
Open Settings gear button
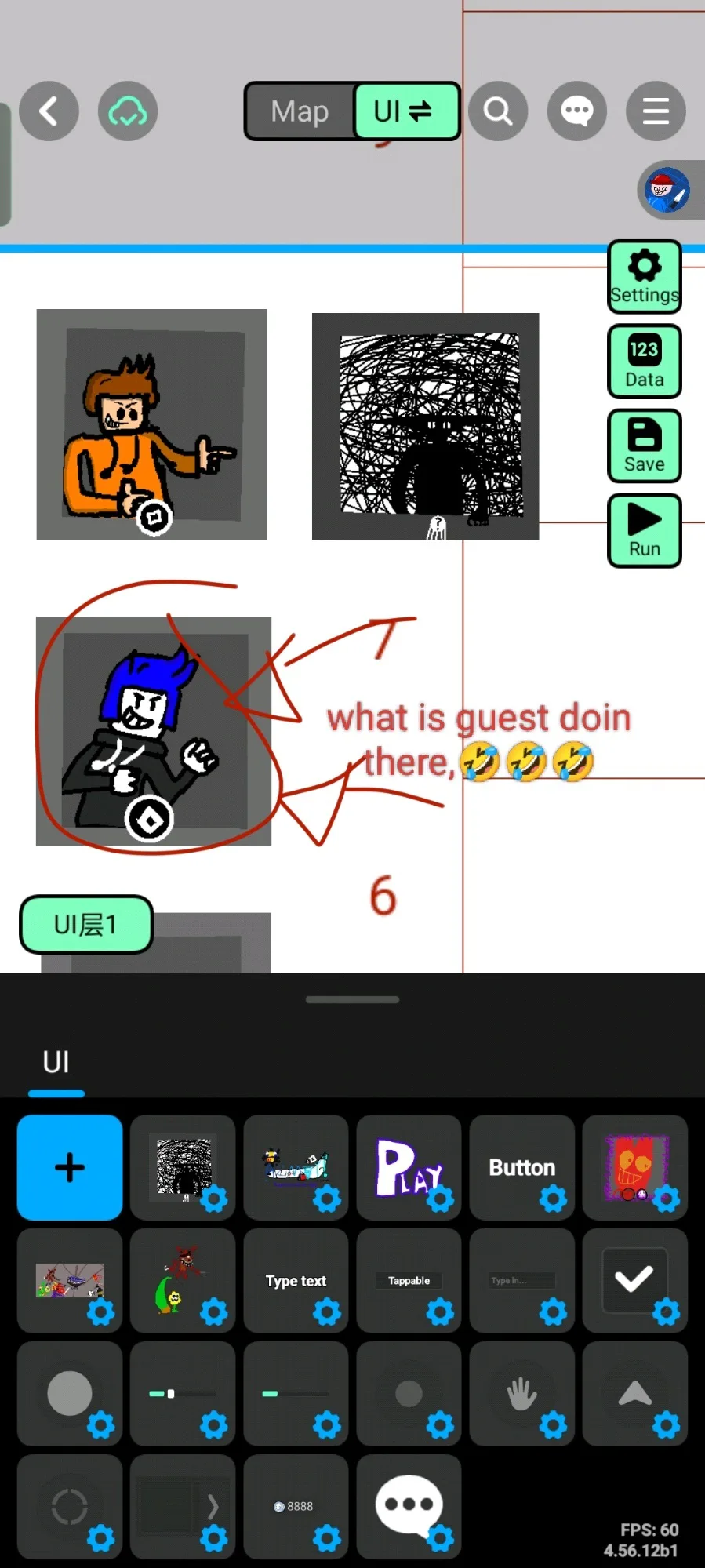point(645,277)
